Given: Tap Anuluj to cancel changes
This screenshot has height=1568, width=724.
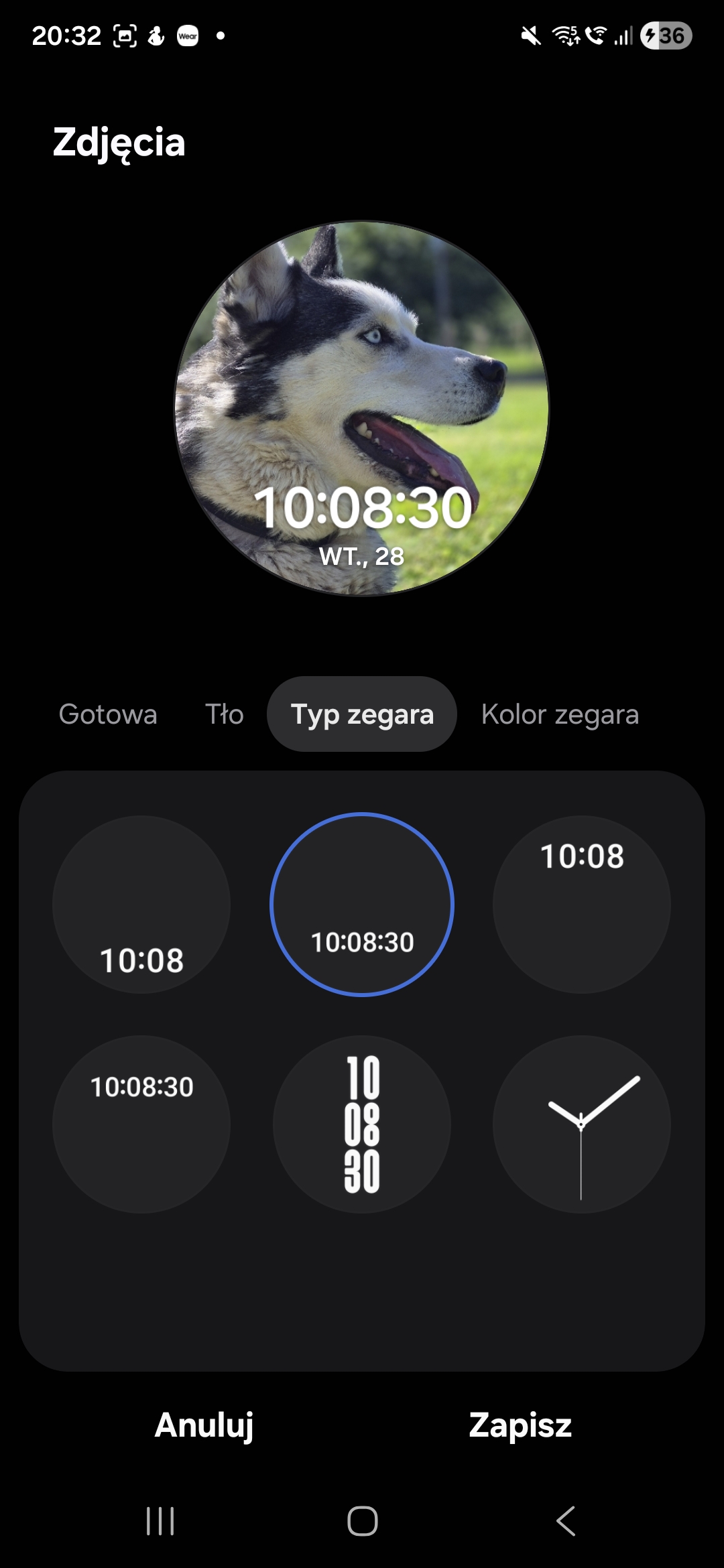Looking at the screenshot, I should coord(204,1425).
